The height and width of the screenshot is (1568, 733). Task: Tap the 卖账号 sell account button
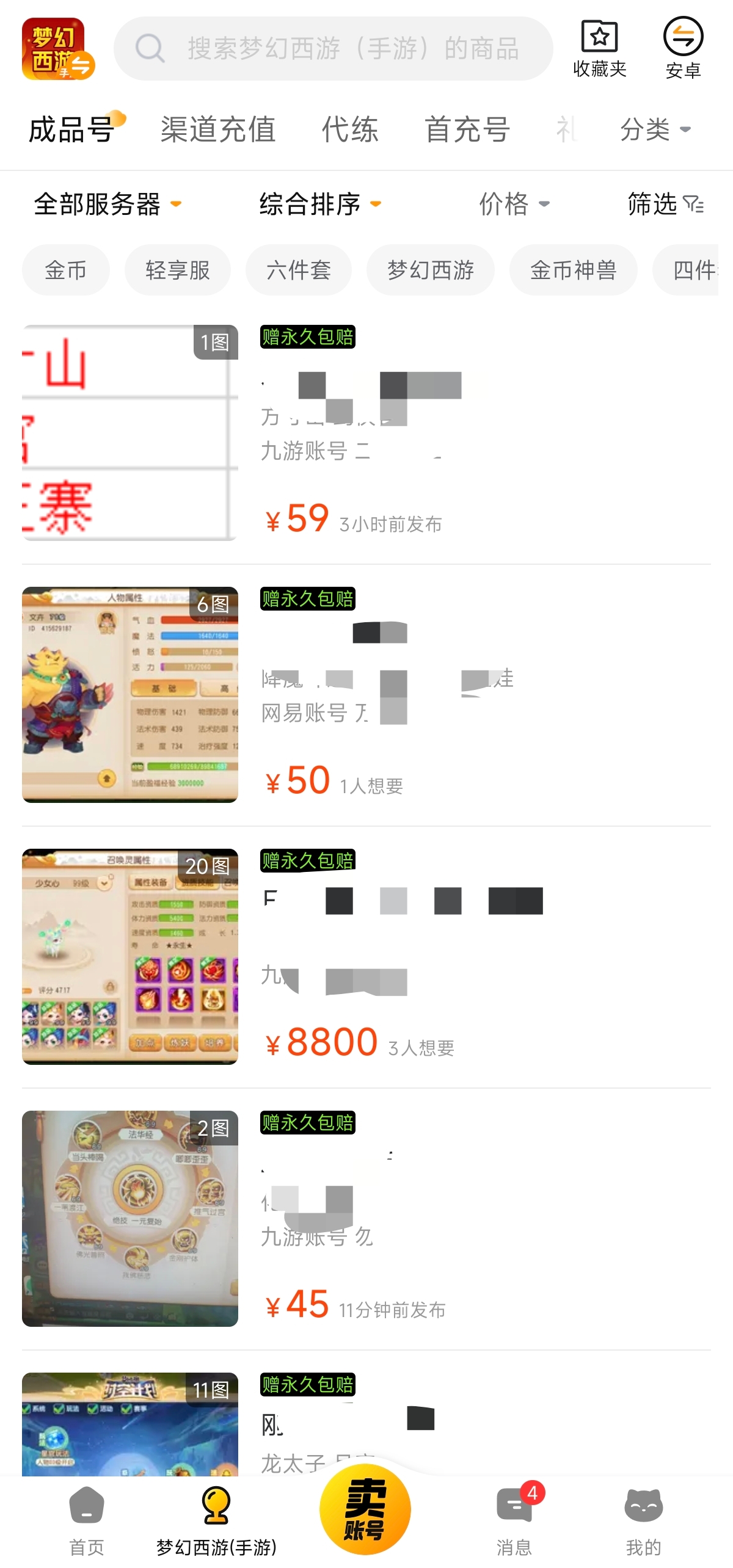365,1509
